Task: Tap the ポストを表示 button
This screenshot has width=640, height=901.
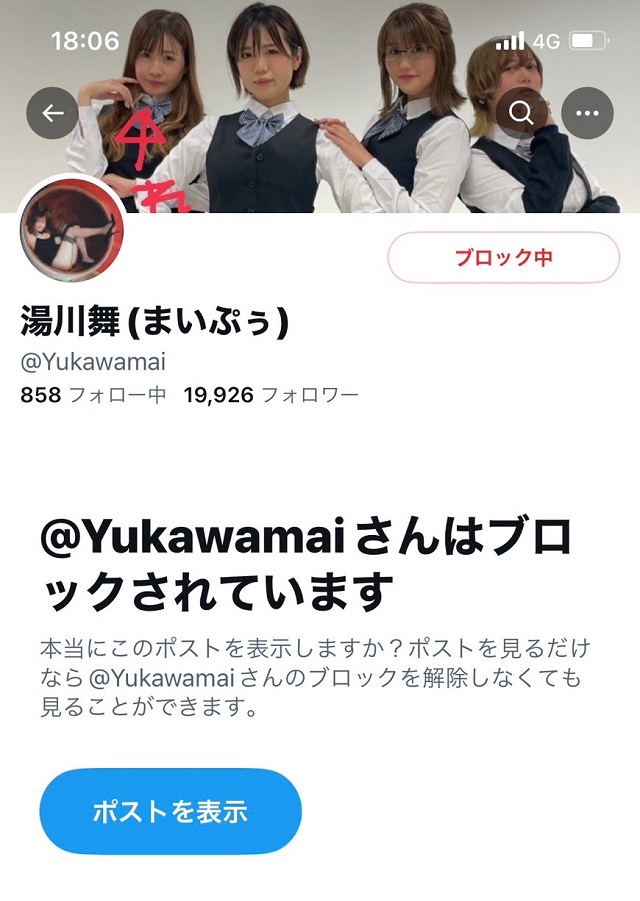Action: [170, 811]
